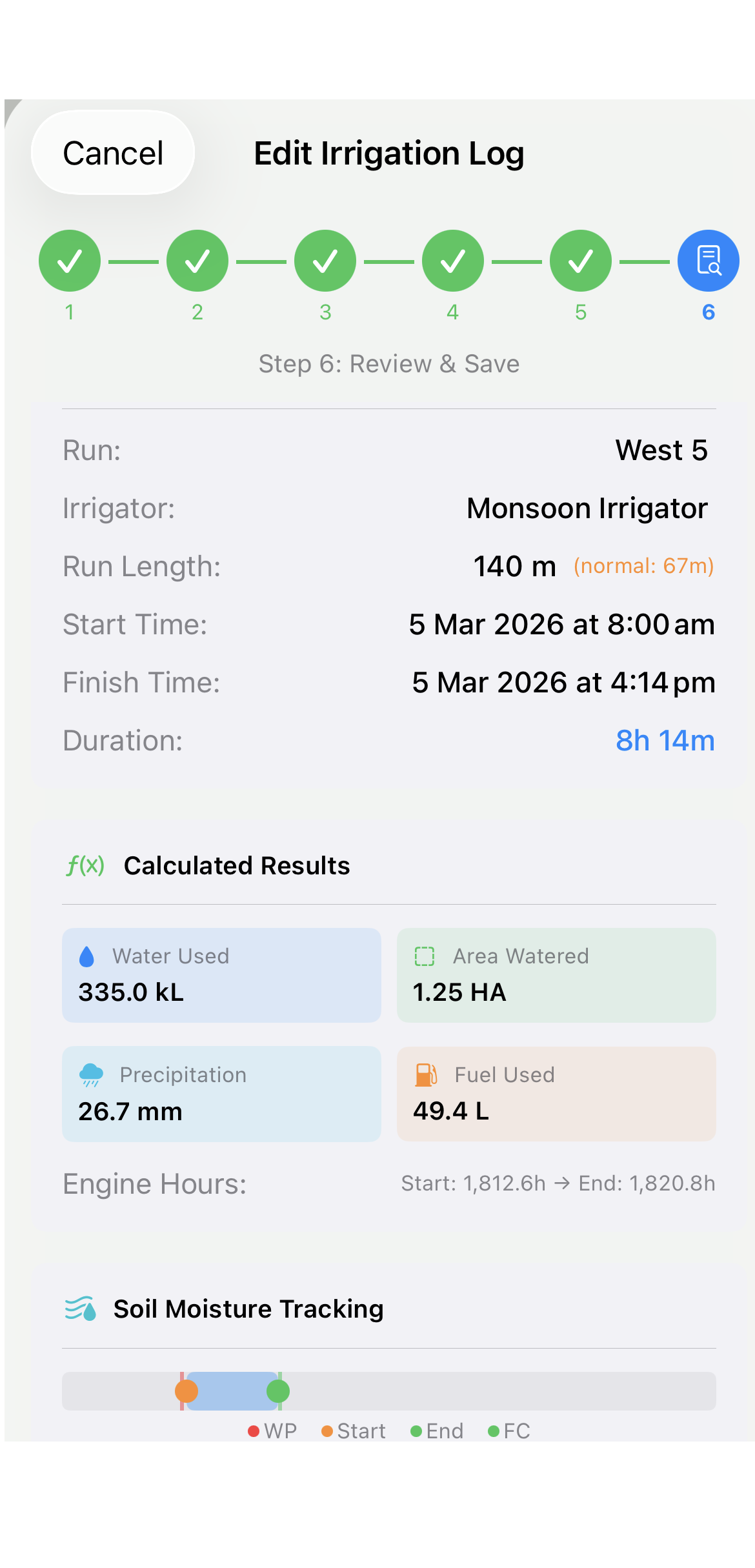Click the orange WP marker dot in legend

[x=255, y=1431]
